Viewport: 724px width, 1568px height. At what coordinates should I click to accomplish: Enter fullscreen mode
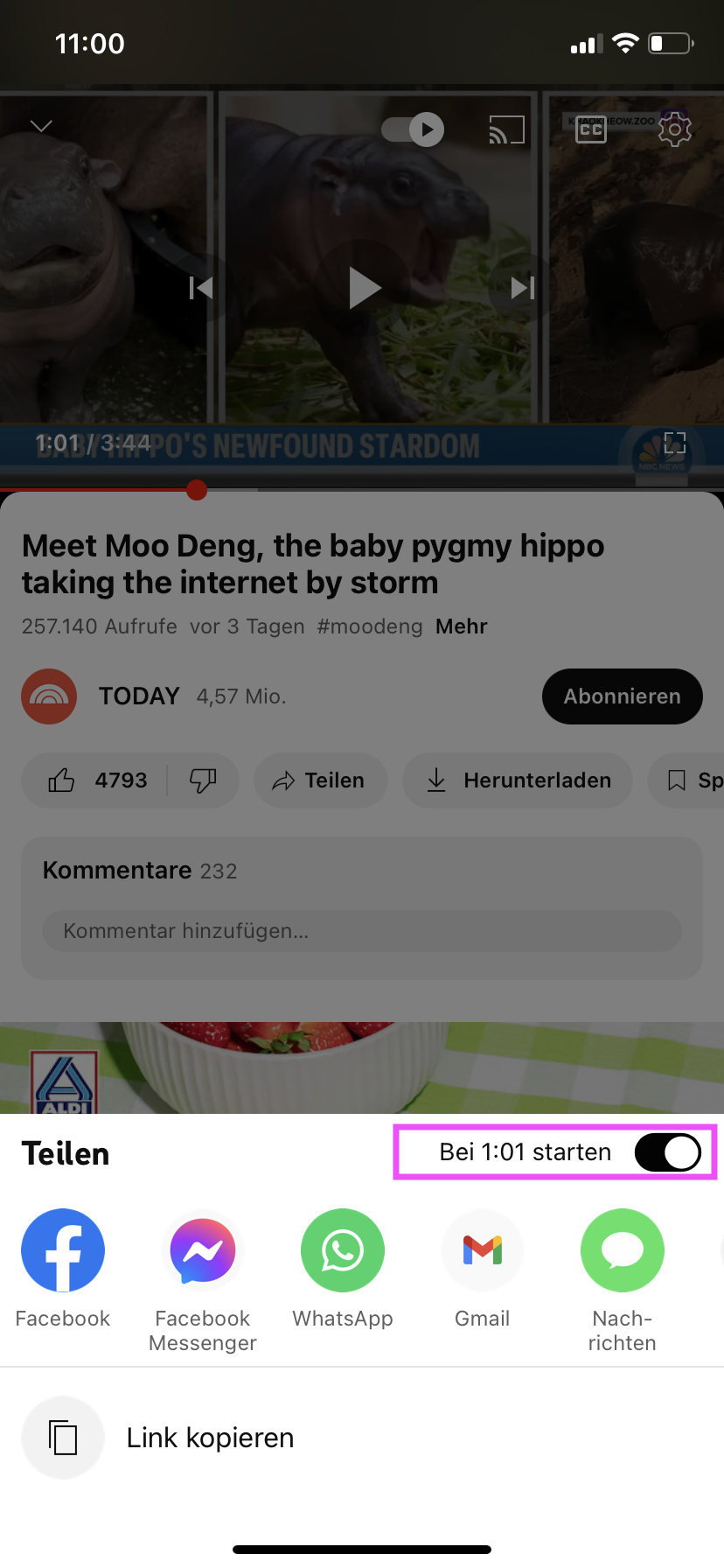pyautogui.click(x=674, y=443)
